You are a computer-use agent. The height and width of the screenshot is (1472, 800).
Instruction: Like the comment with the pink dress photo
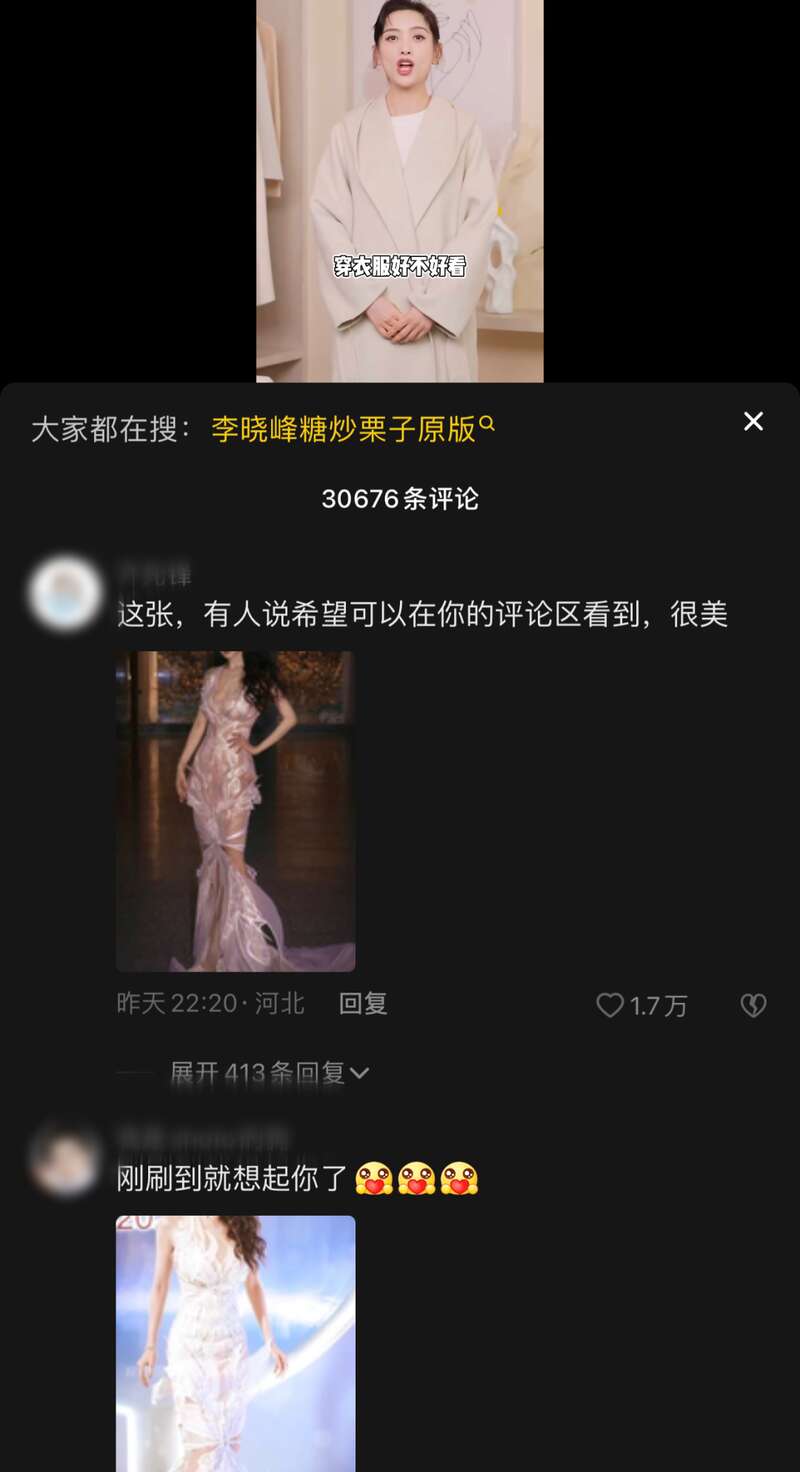(x=610, y=1005)
